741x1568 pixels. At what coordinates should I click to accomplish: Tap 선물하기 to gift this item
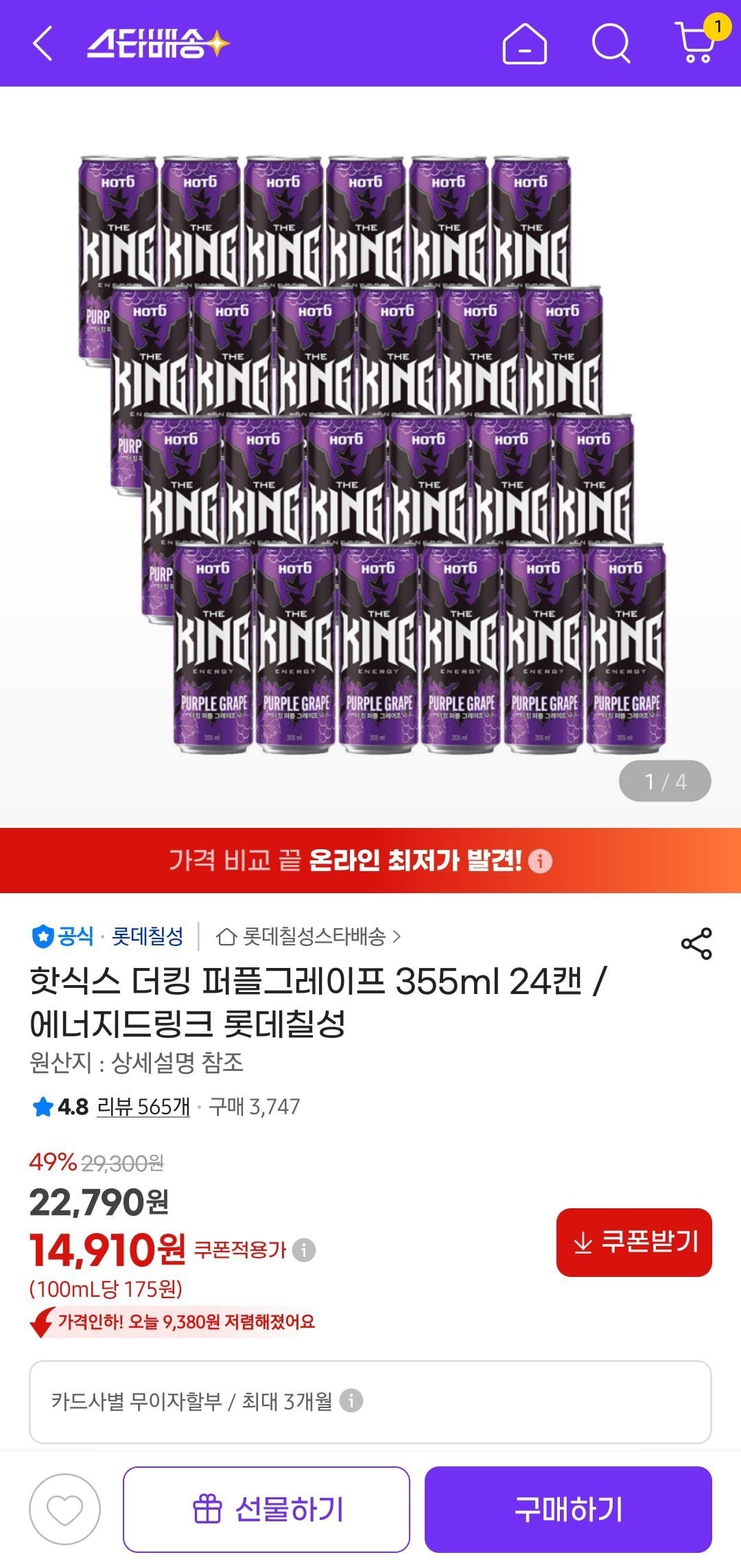266,1509
